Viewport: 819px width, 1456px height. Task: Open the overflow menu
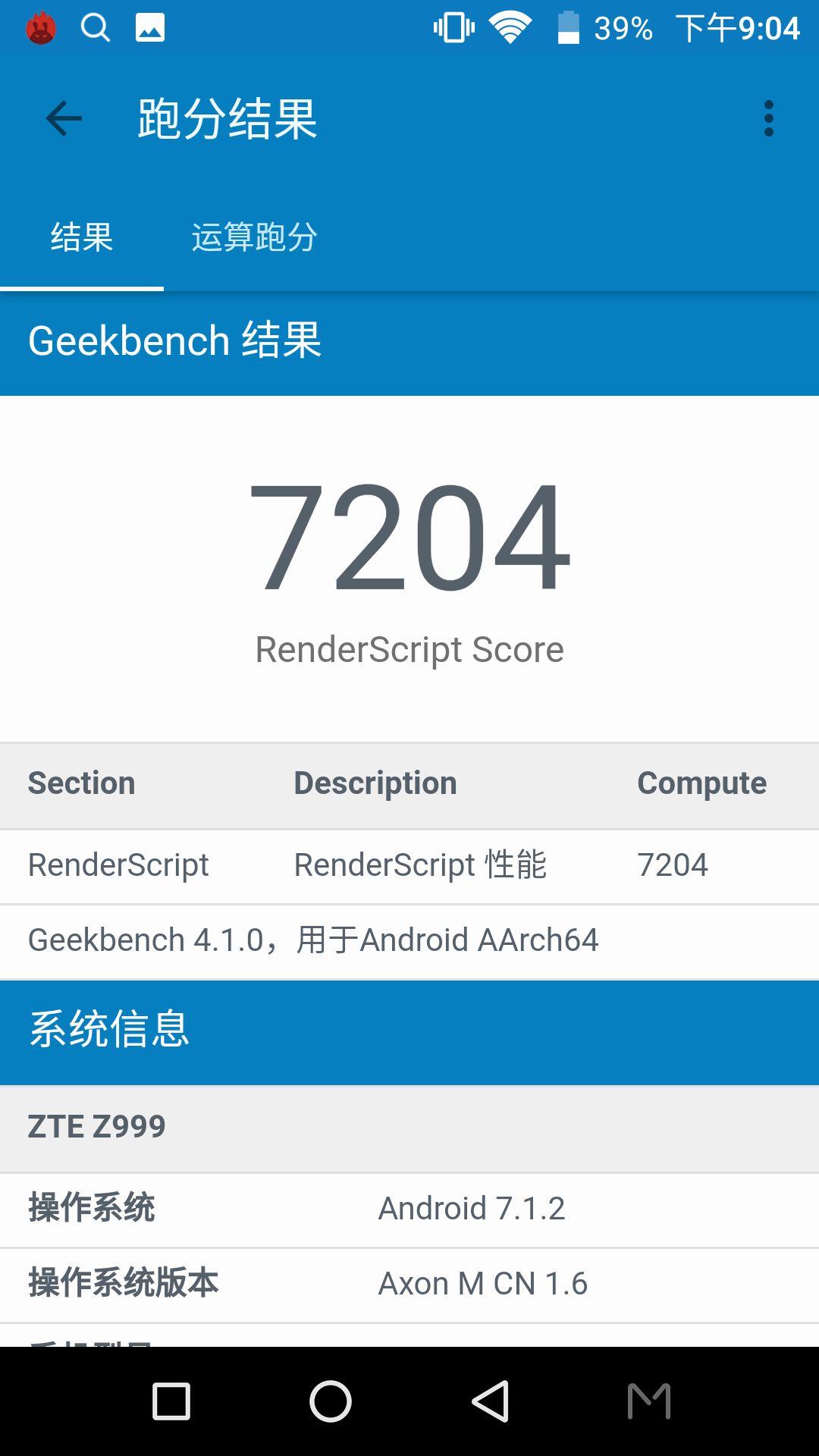click(x=768, y=119)
